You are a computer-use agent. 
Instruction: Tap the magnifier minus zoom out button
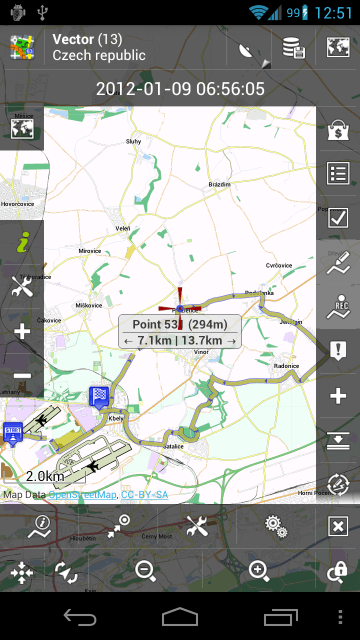coord(145,571)
